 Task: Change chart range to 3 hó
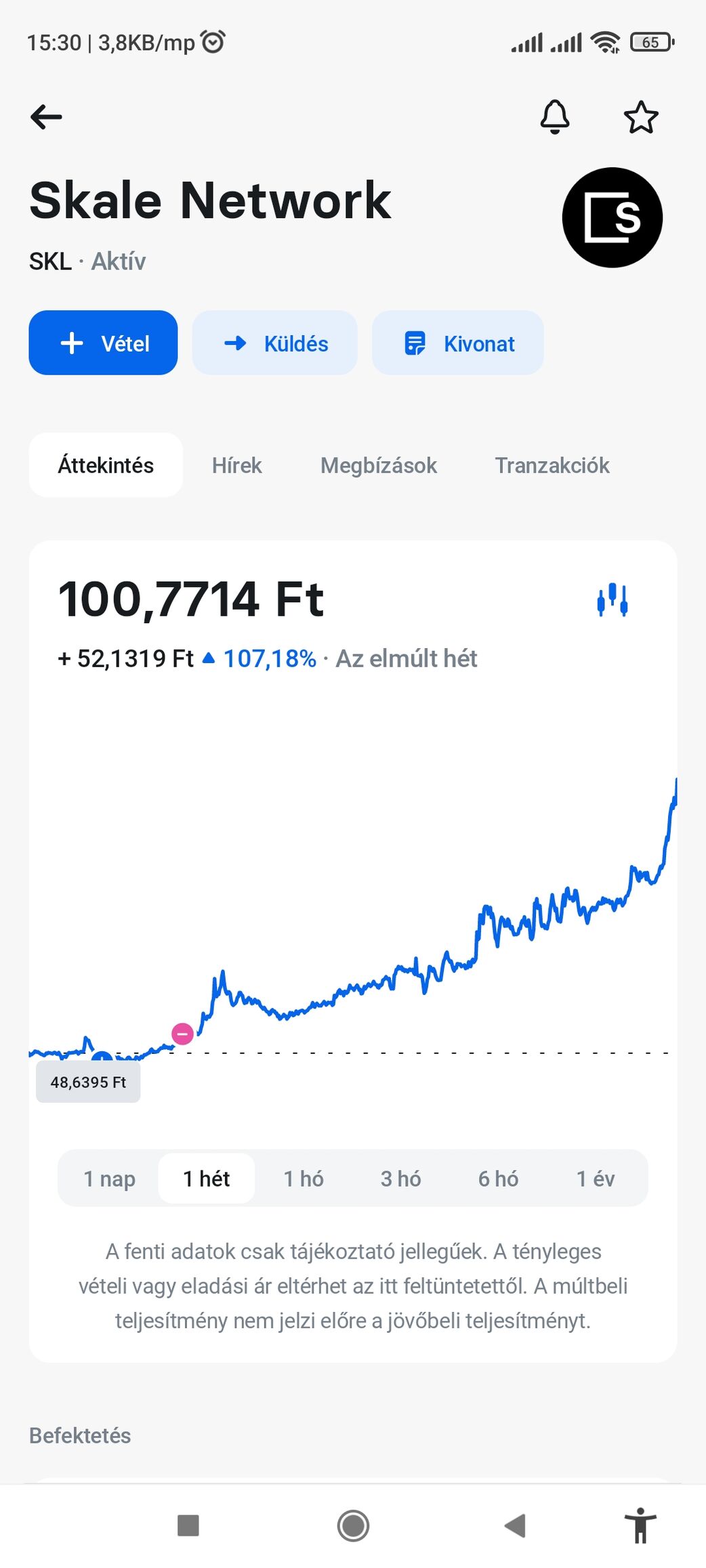tap(400, 1179)
